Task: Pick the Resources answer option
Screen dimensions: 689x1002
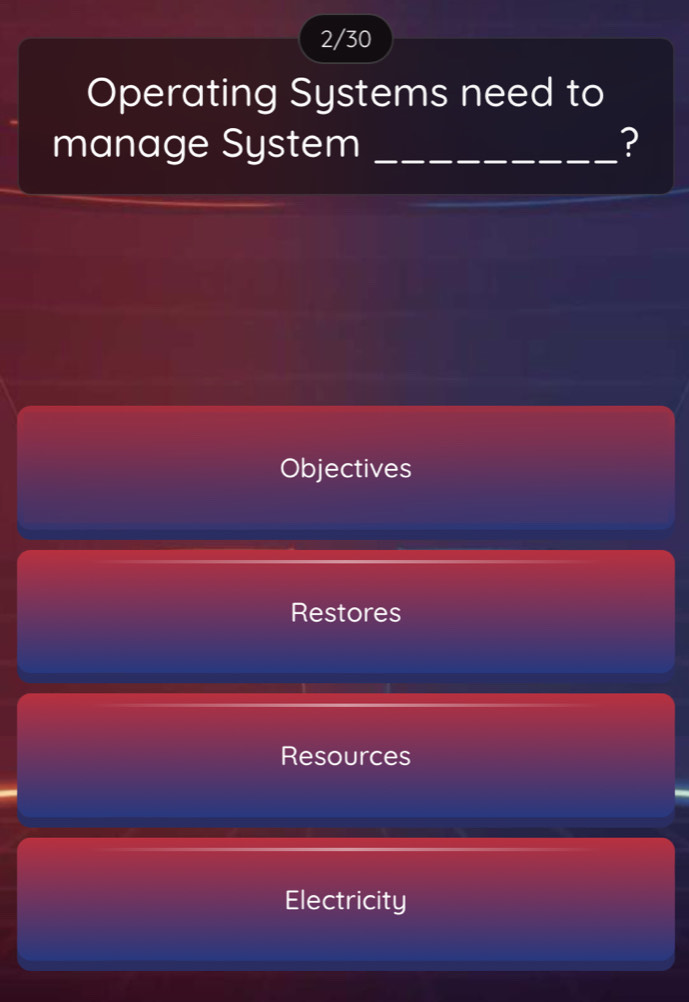Action: coord(345,756)
